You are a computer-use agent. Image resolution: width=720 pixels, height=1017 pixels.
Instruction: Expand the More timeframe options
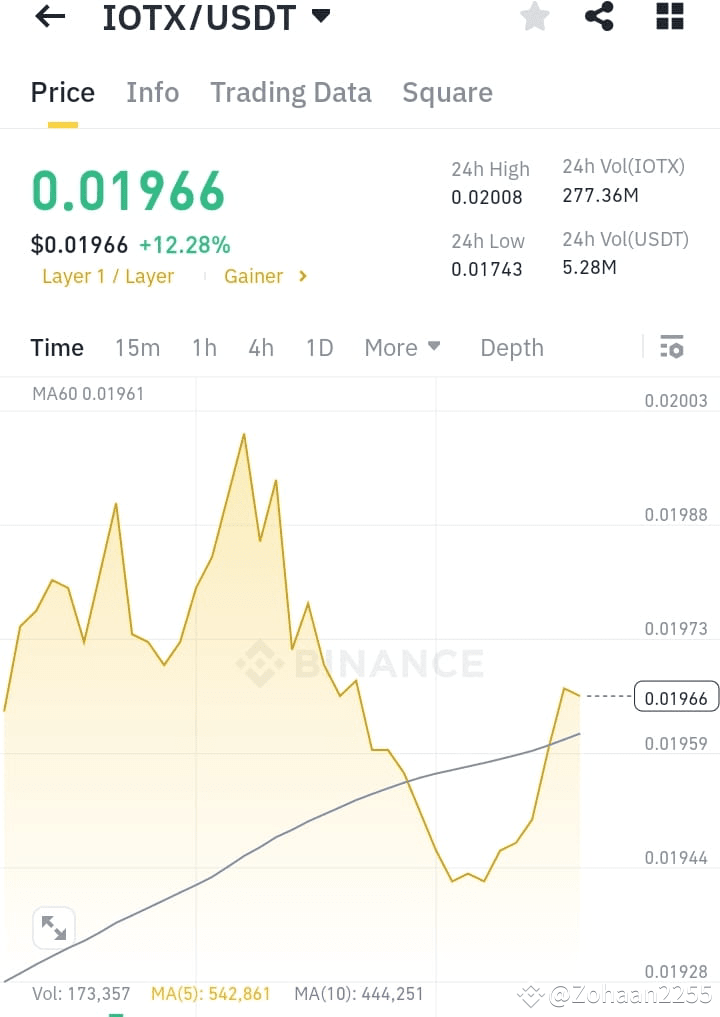click(402, 347)
